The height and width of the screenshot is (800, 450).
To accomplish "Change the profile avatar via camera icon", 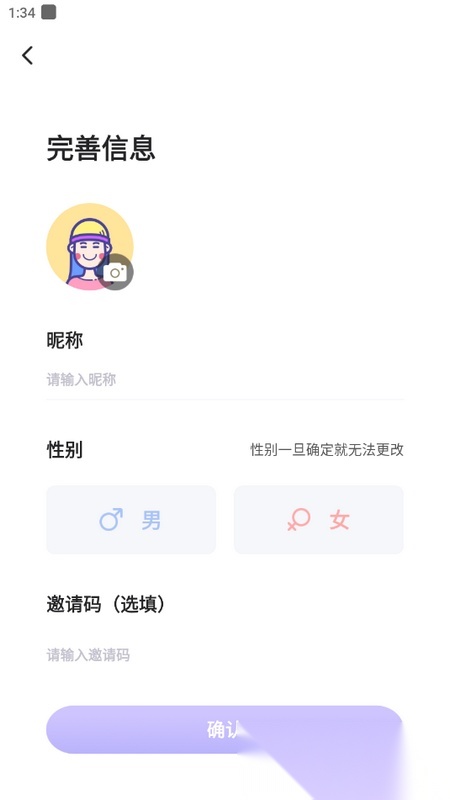I will [x=115, y=272].
